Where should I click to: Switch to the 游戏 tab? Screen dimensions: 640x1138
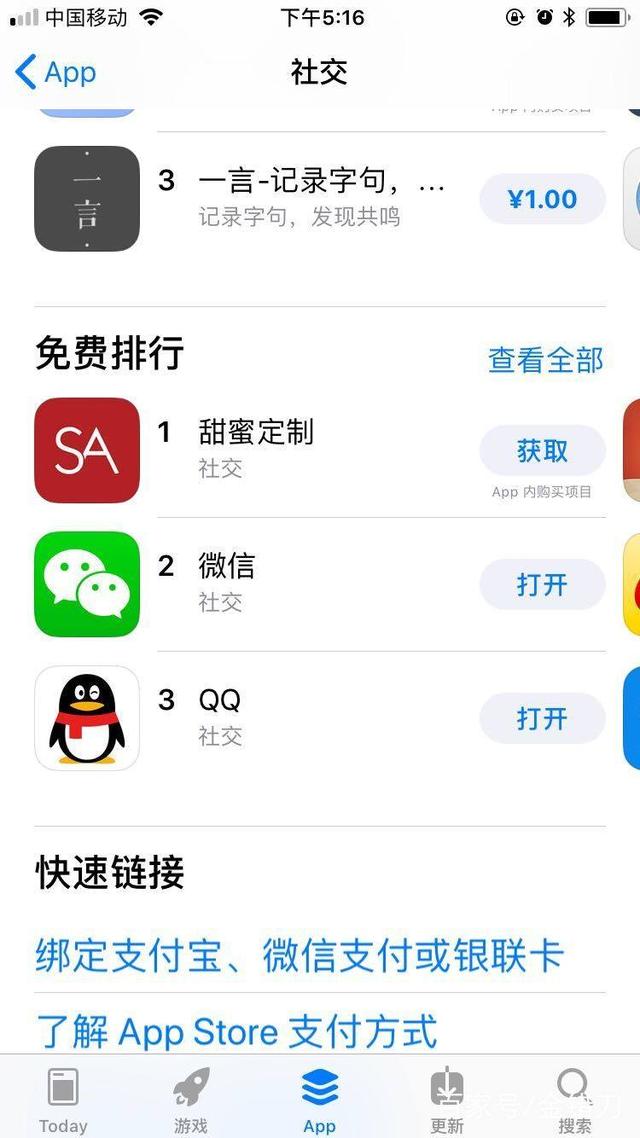coord(190,1100)
